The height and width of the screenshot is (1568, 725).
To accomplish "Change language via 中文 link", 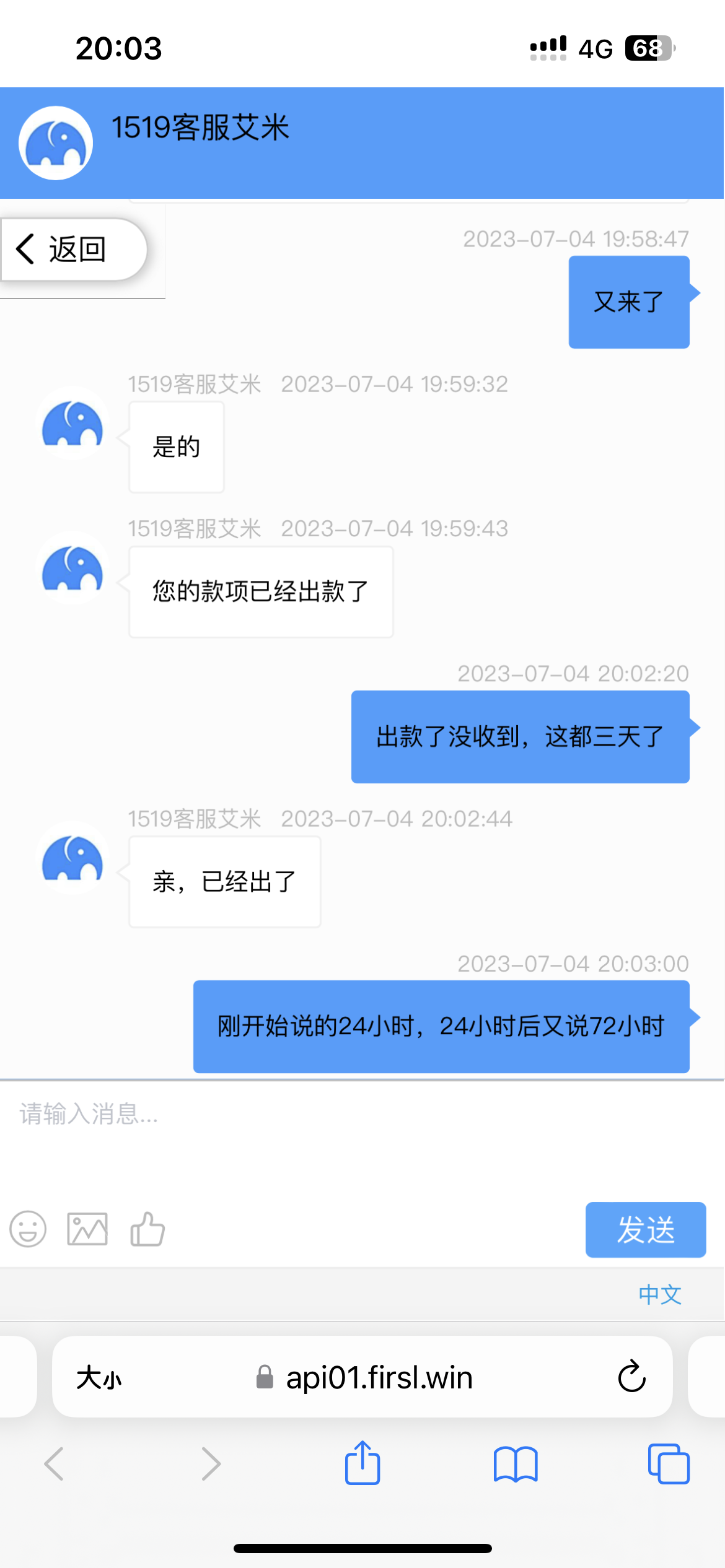I will (x=660, y=1294).
